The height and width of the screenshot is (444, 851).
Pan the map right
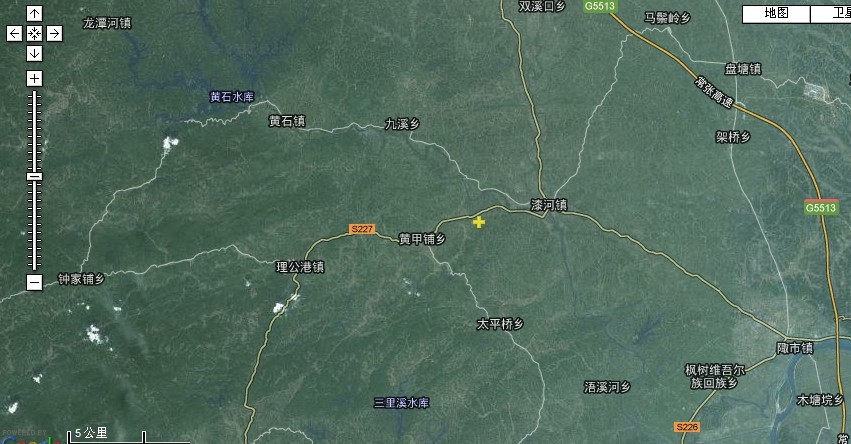click(54, 33)
